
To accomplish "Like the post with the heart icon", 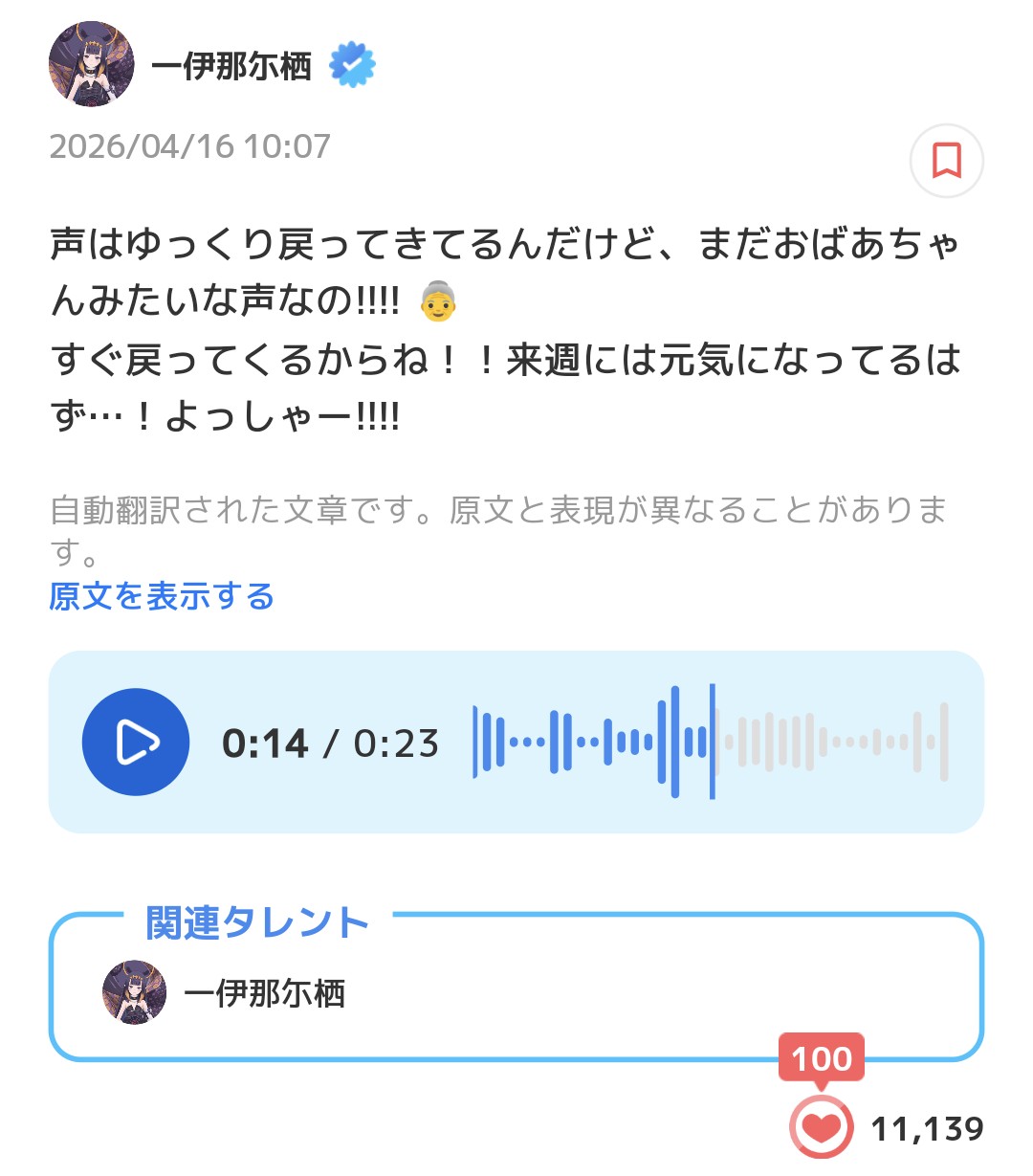I will [821, 1127].
